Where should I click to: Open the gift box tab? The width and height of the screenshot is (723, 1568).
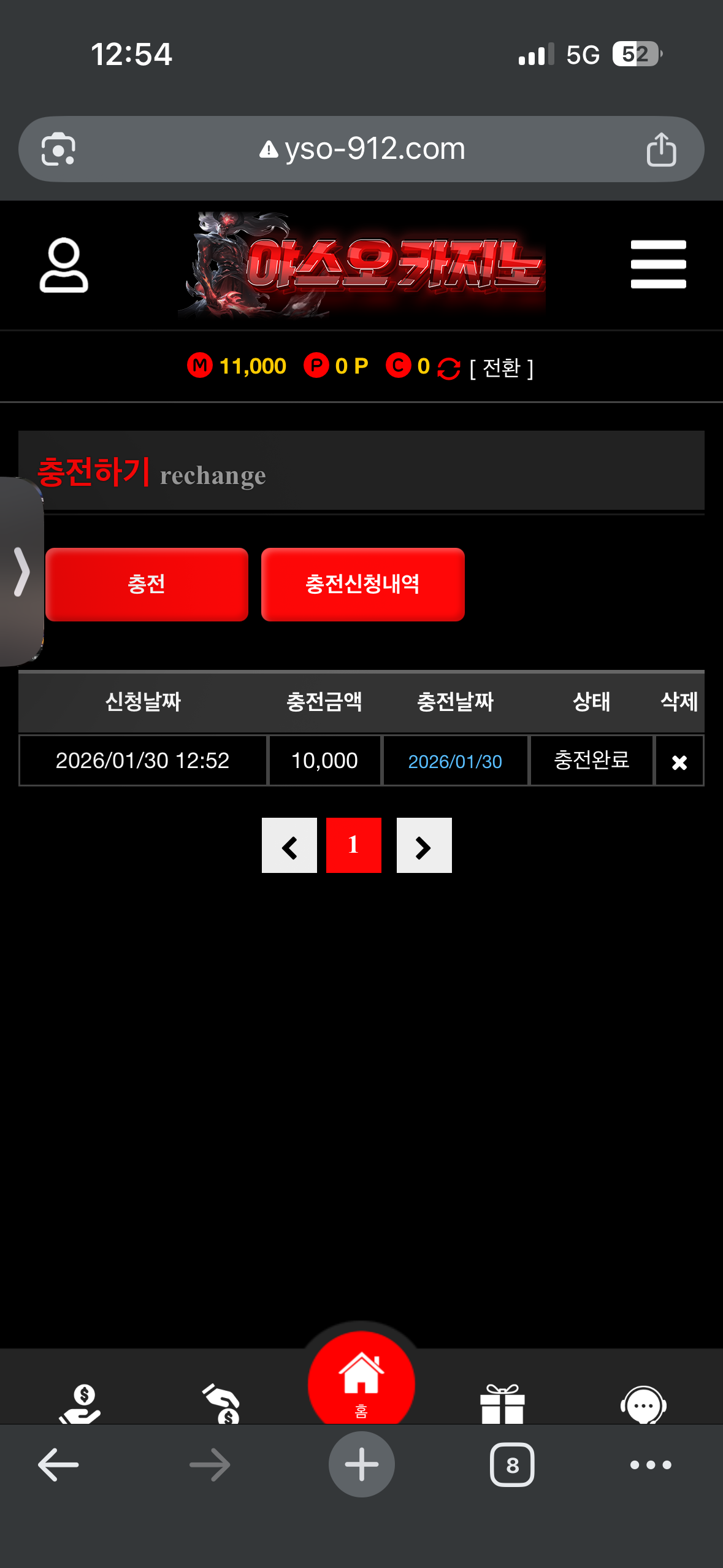(502, 1403)
